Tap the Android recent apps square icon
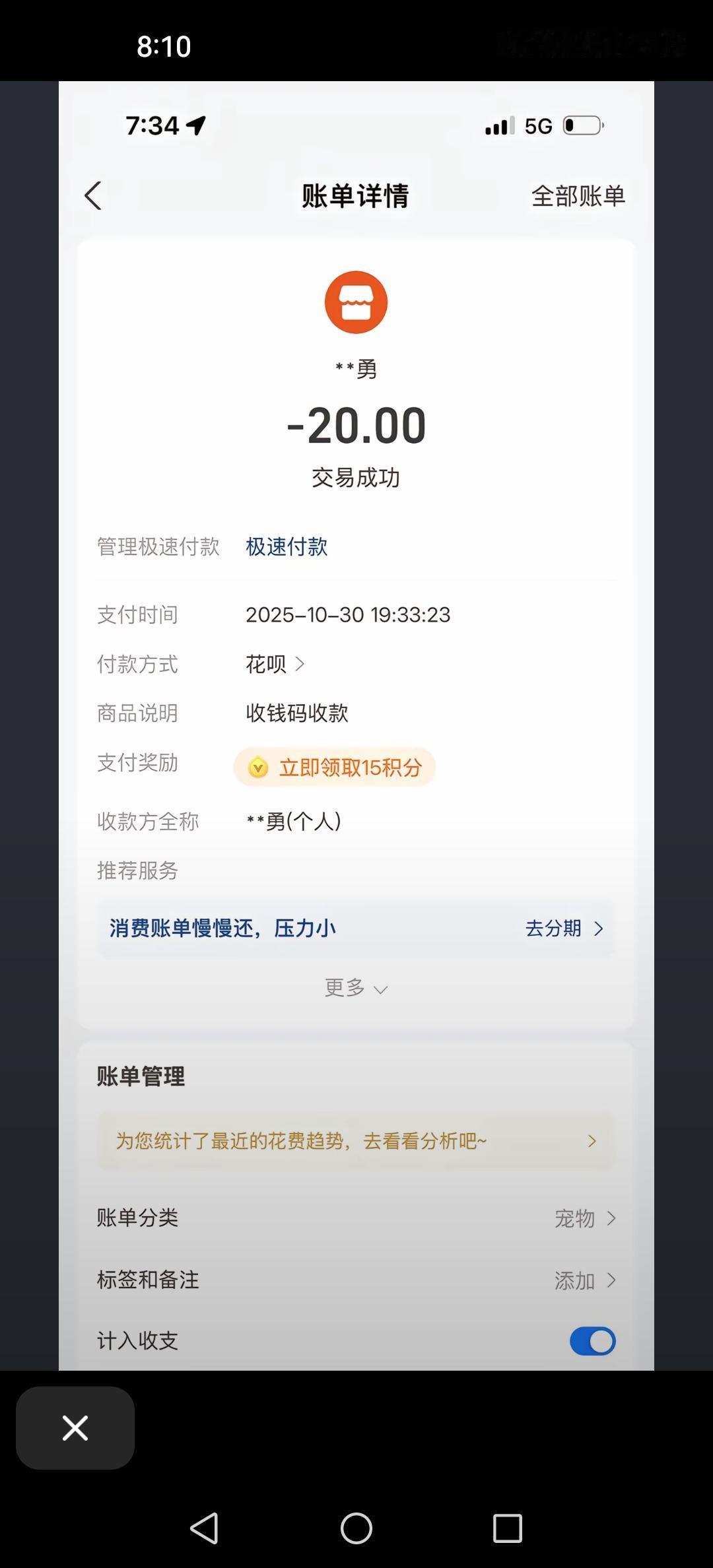 point(507,1528)
